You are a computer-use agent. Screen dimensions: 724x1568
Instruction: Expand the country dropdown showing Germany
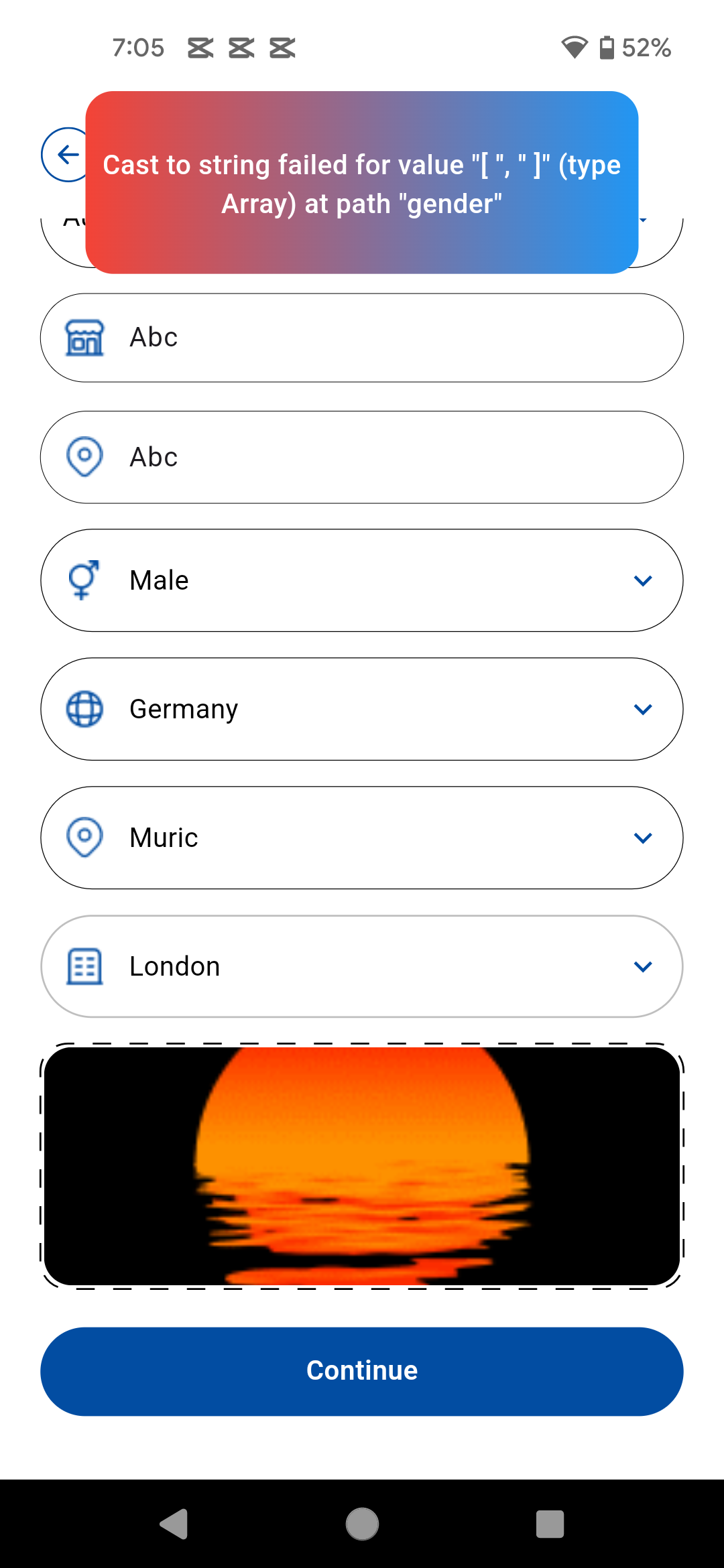(362, 709)
